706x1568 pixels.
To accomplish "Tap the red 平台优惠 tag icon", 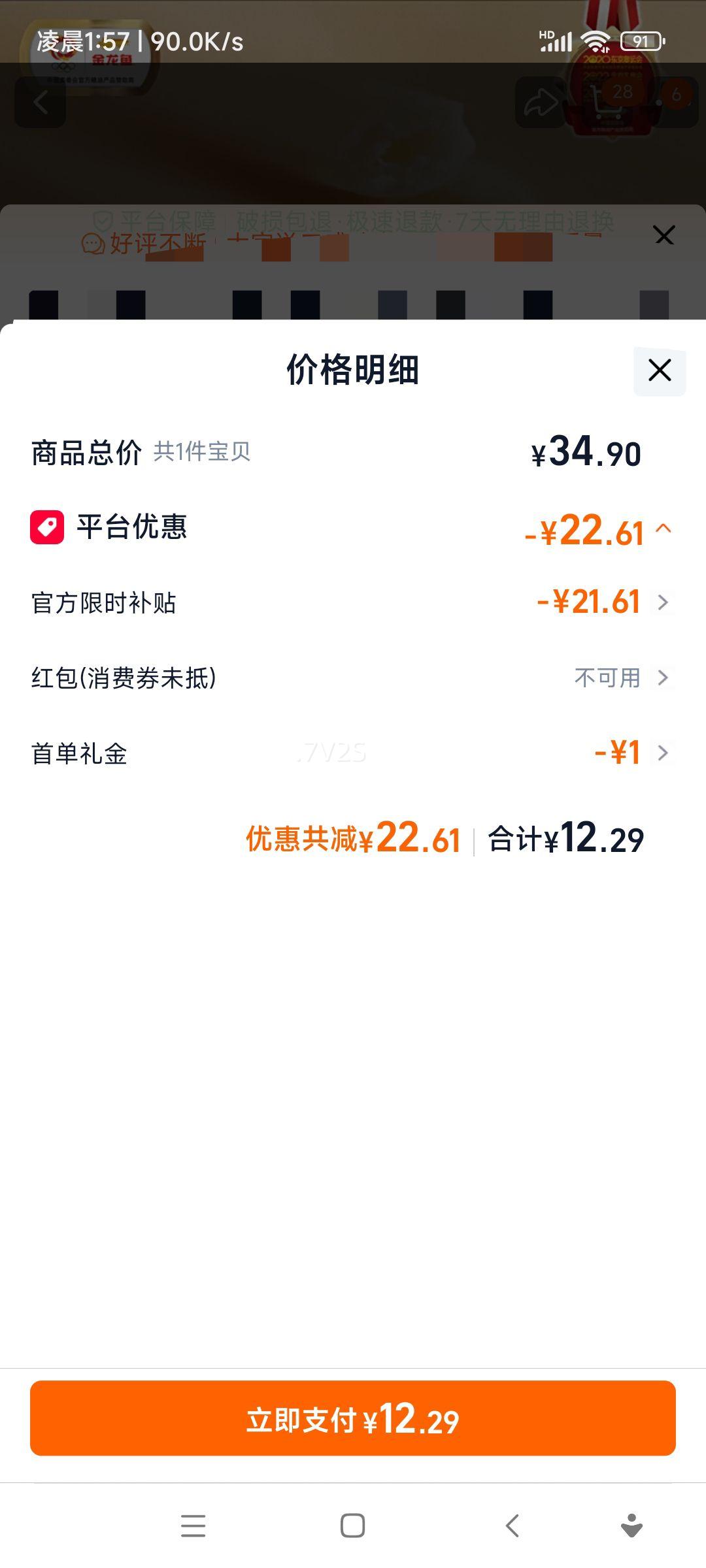I will pyautogui.click(x=46, y=529).
